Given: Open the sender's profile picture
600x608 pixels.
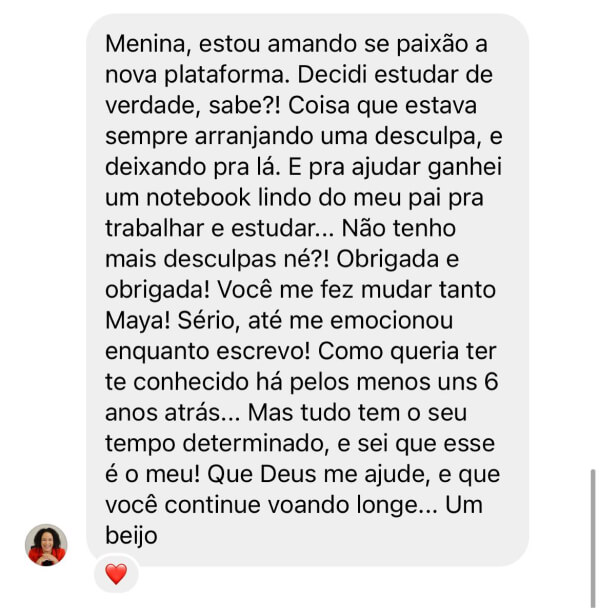Looking at the screenshot, I should point(46,544).
